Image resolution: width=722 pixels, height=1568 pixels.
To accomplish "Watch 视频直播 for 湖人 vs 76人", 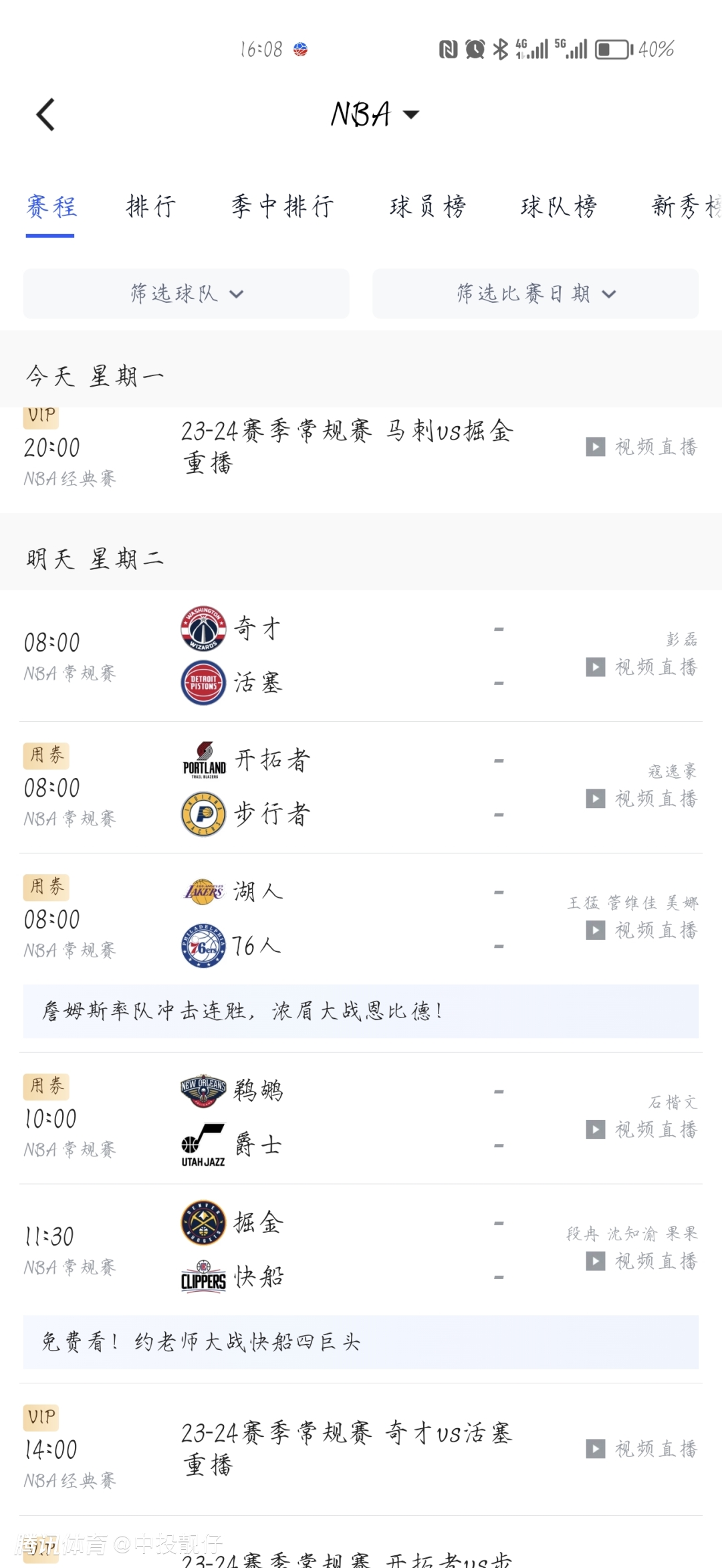I will [x=642, y=930].
